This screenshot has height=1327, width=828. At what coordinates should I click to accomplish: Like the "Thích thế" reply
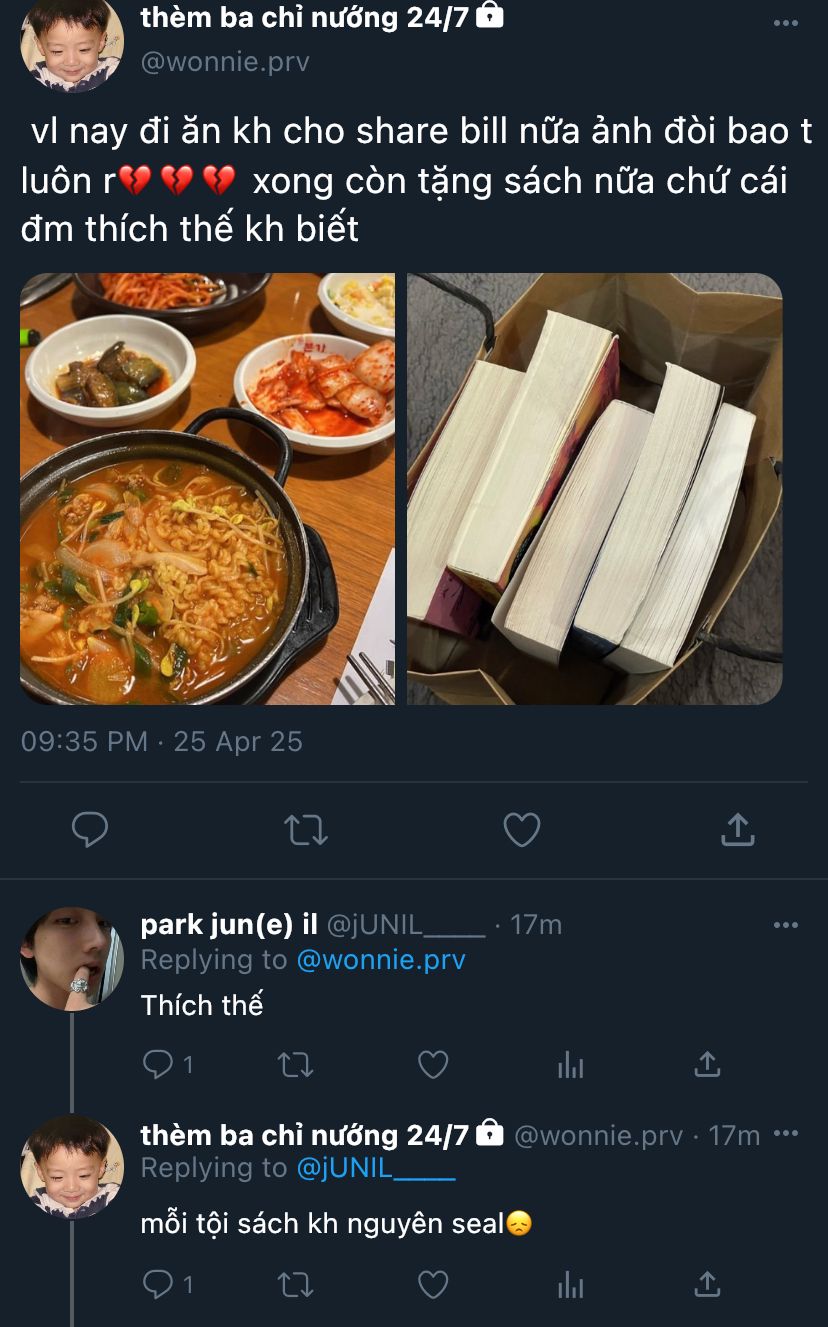point(432,1065)
